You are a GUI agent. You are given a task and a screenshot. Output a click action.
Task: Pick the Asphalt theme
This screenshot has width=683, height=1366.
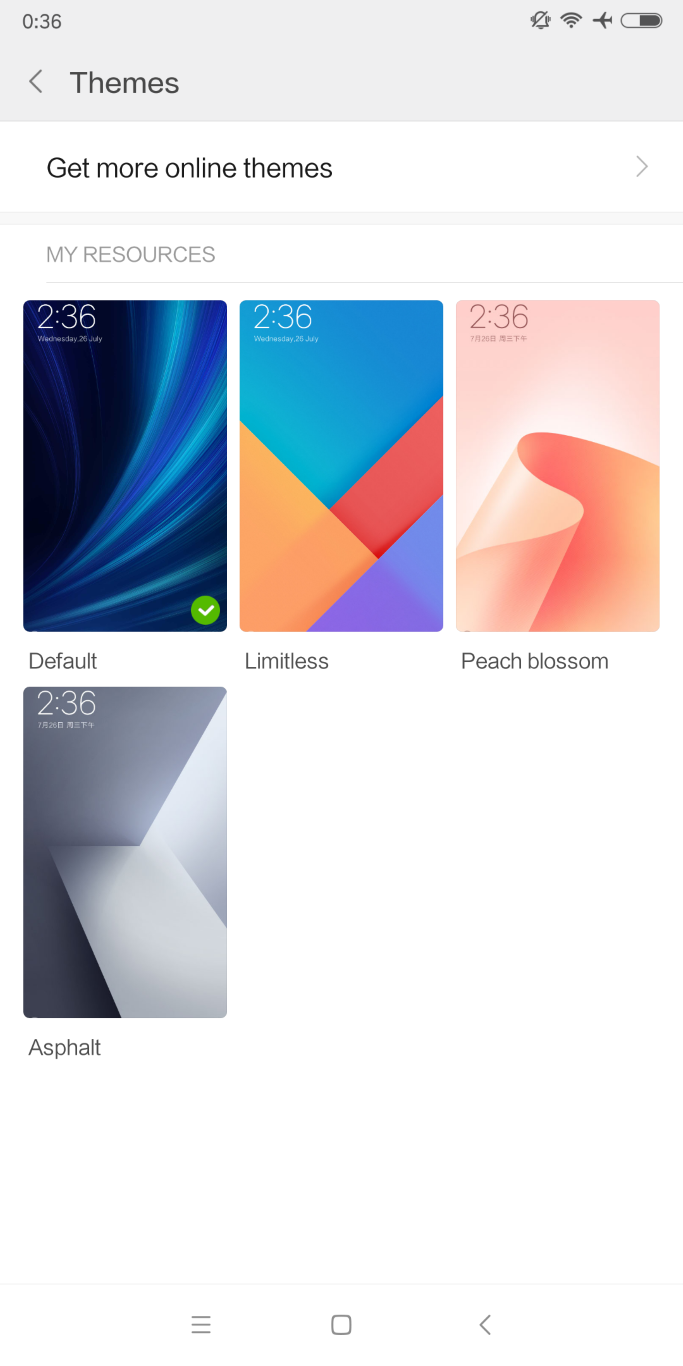125,852
